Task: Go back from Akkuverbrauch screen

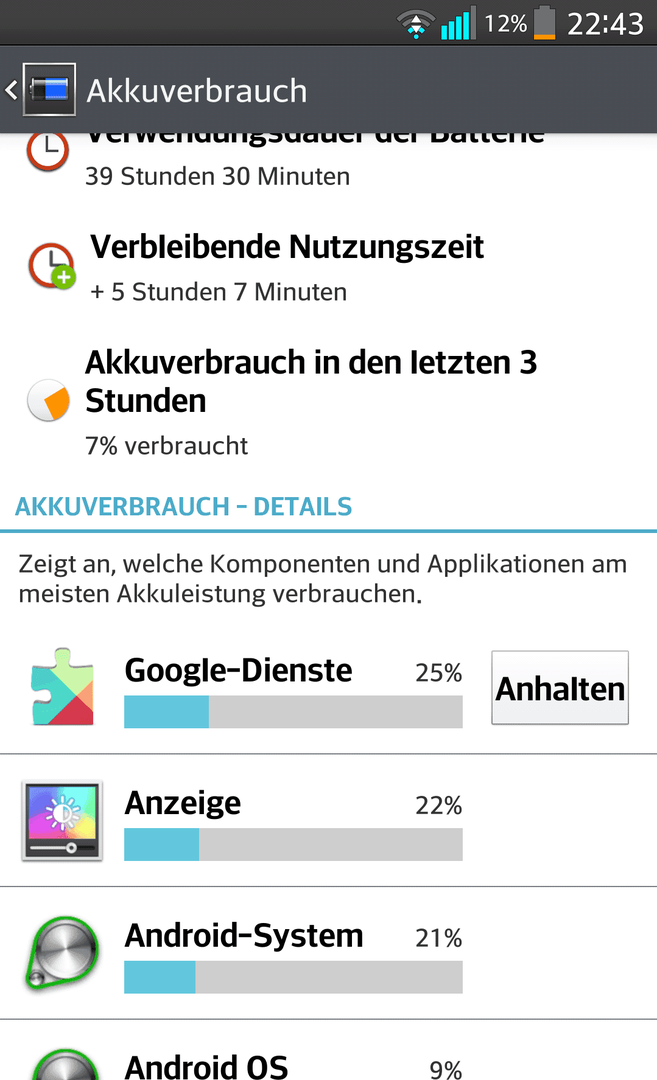Action: (x=41, y=90)
